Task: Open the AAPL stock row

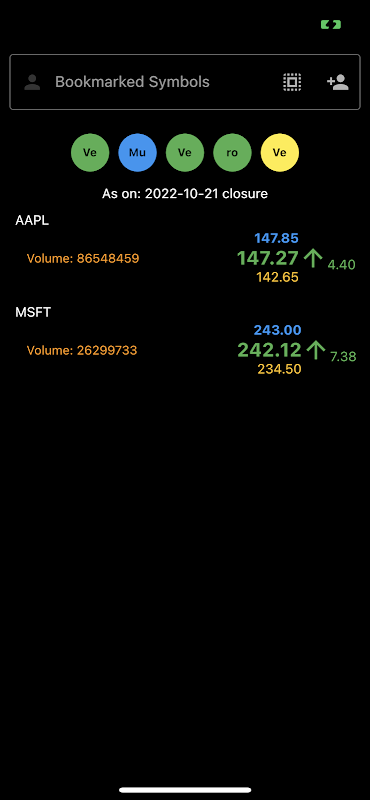Action: coord(185,250)
